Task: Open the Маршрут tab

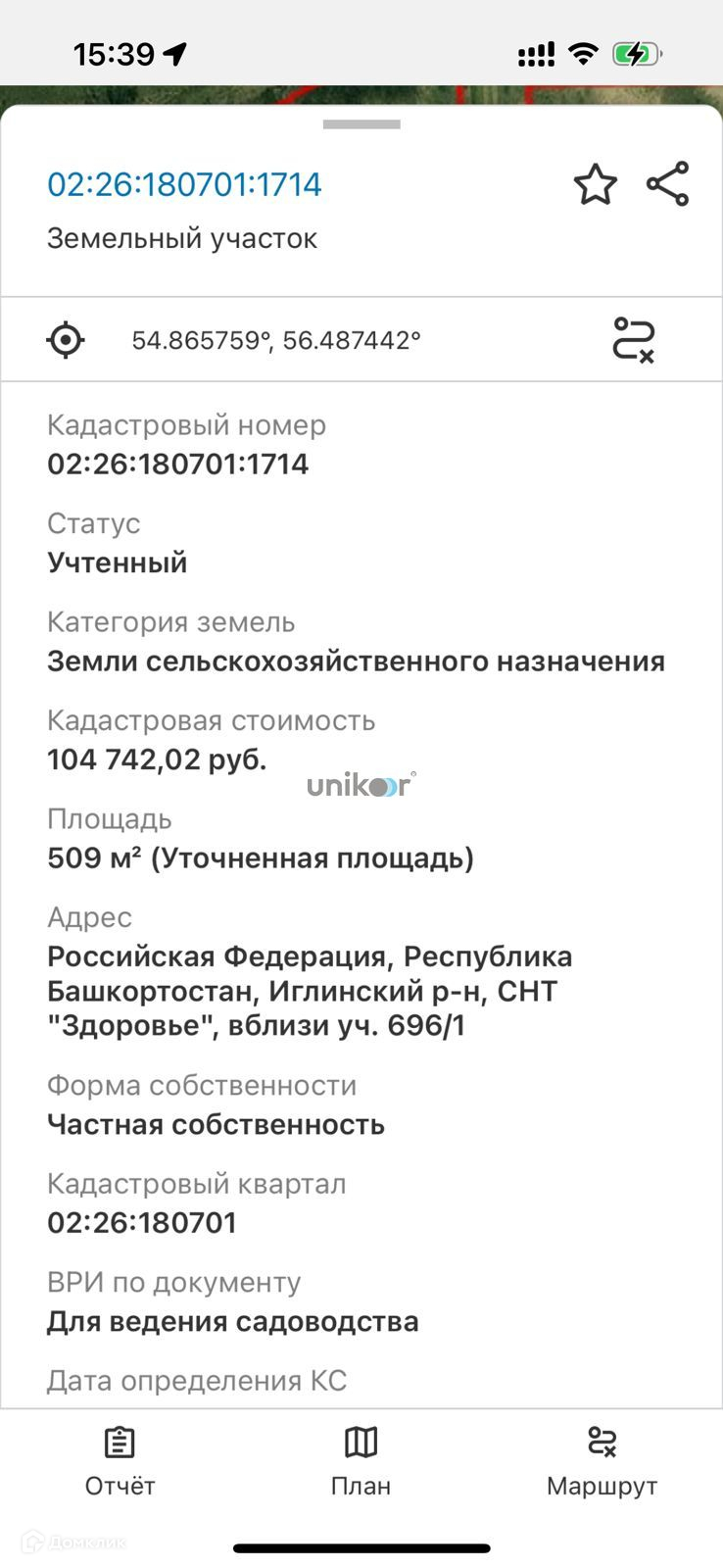Action: pyautogui.click(x=602, y=1461)
